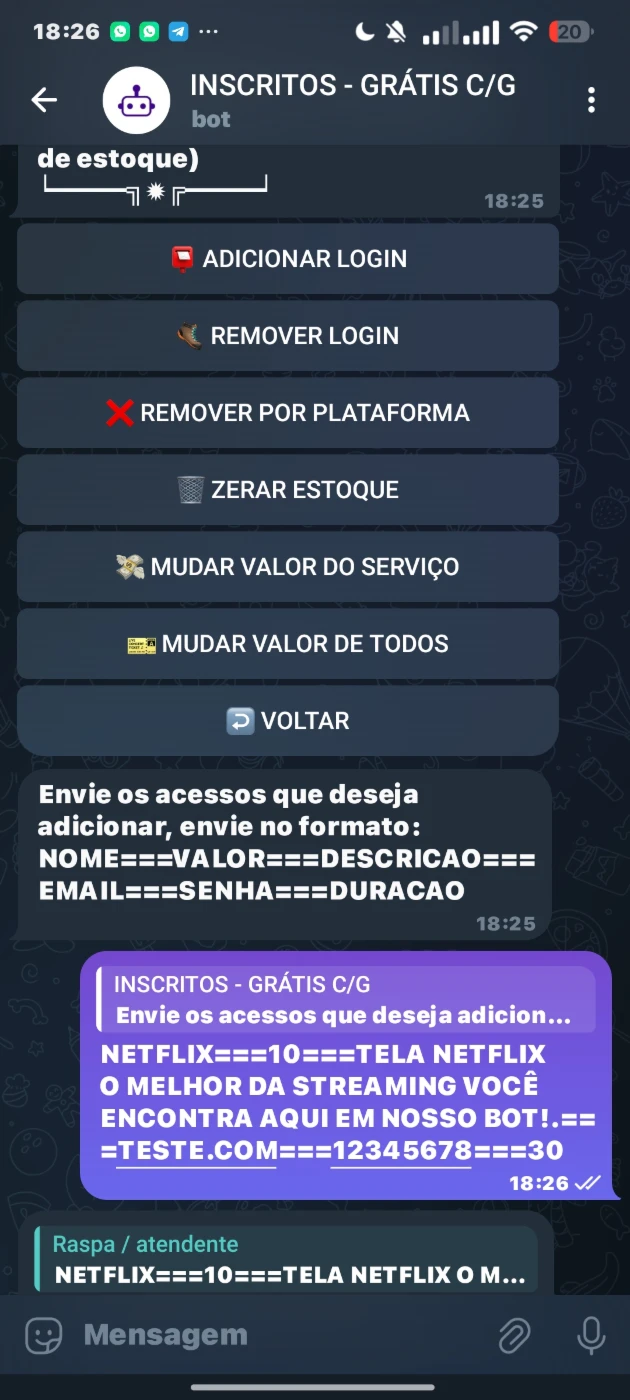This screenshot has height=1400, width=630.
Task: Tap MUDAR VALOR DE TODOS
Action: [x=288, y=644]
